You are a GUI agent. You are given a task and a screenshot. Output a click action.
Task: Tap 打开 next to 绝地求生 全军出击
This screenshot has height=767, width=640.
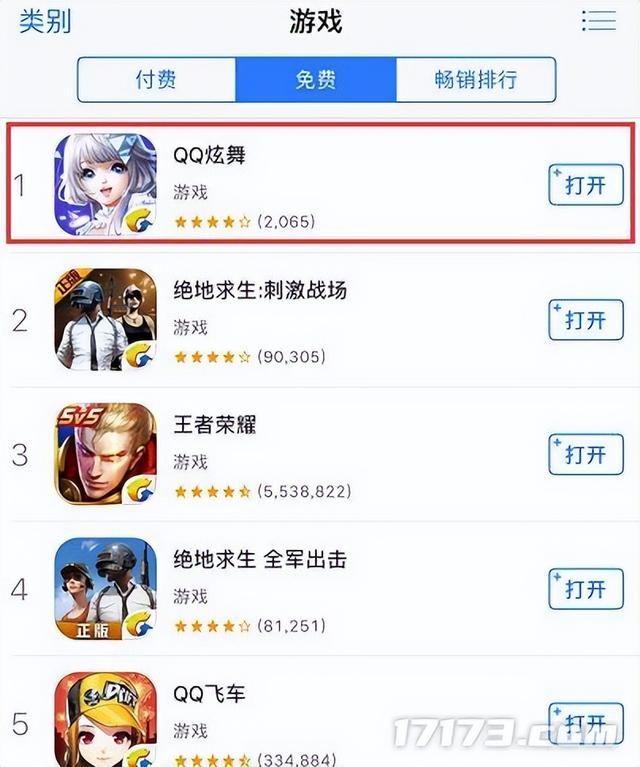pos(585,588)
